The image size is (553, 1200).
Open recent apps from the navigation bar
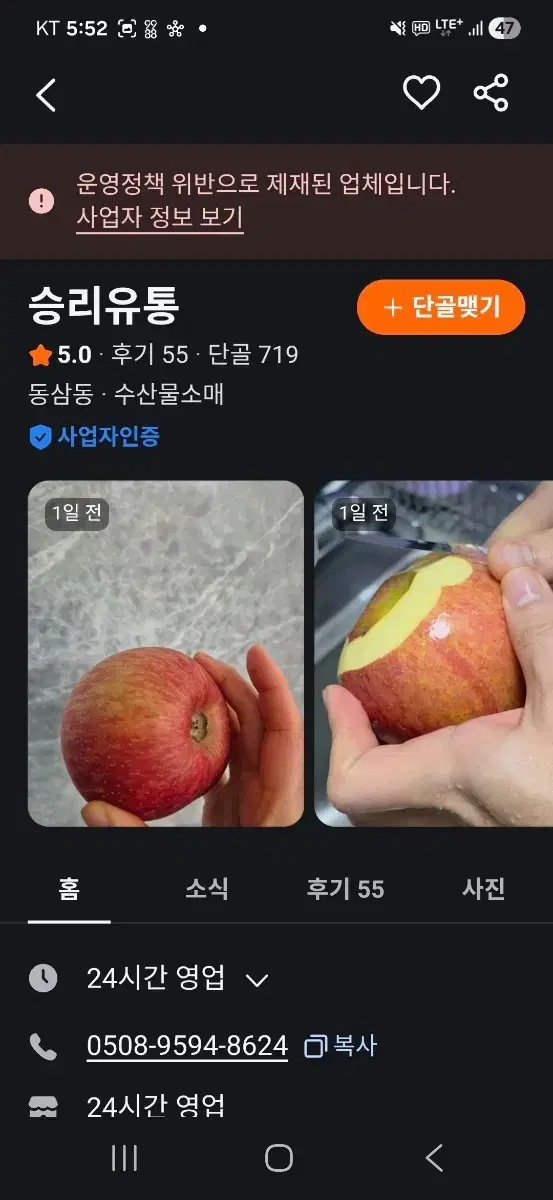[125, 1158]
